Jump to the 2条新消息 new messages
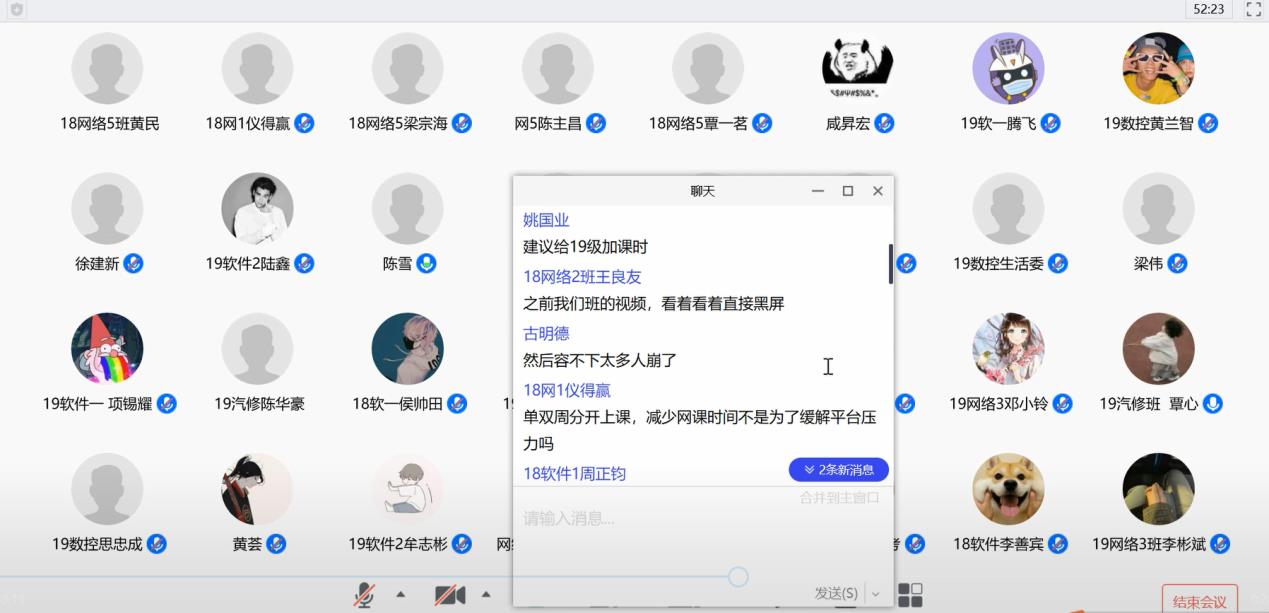Image resolution: width=1269 pixels, height=613 pixels. 838,470
